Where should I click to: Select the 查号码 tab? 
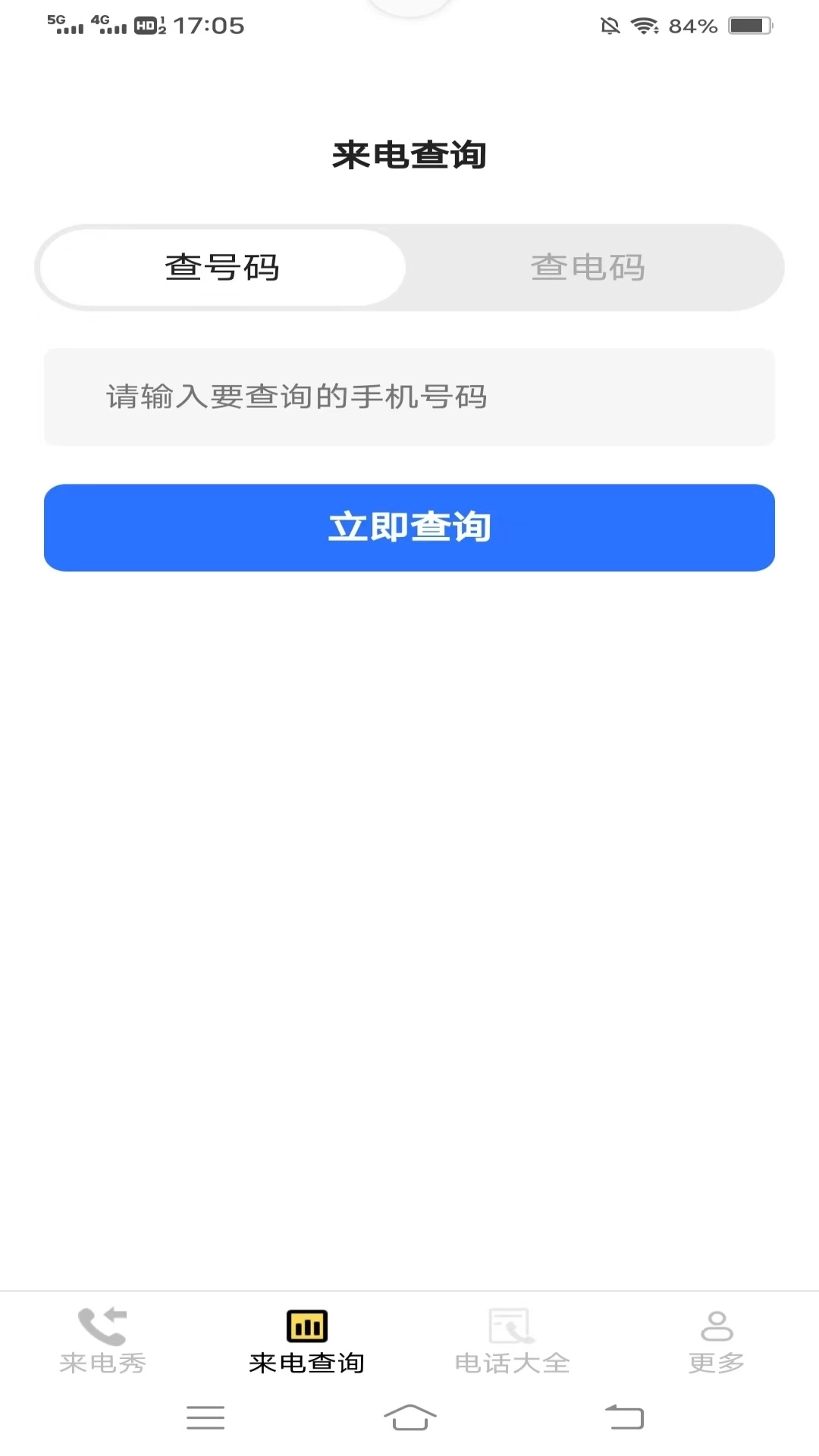coord(221,267)
